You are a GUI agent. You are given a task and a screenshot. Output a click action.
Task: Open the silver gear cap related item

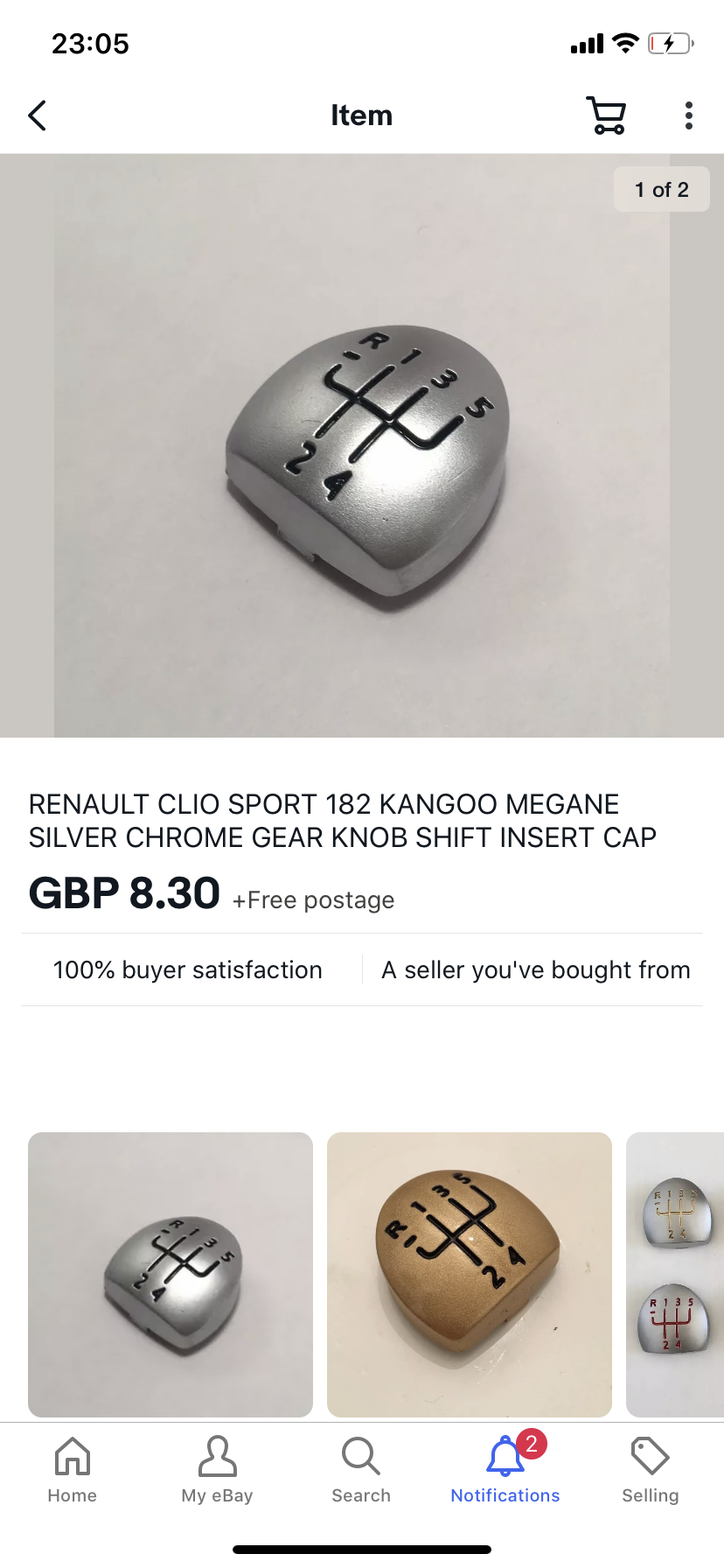[171, 1274]
